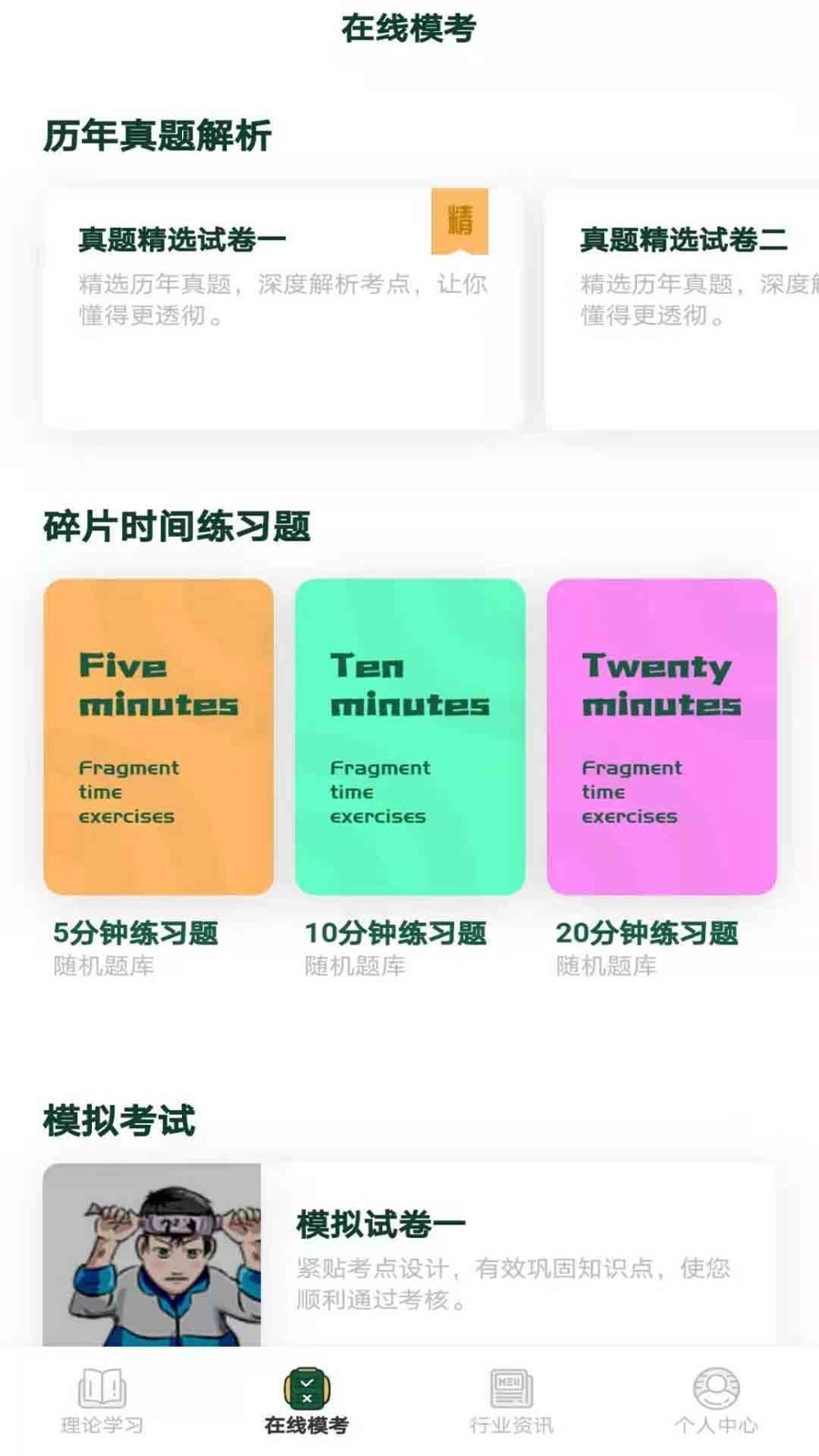Open the 理论学习 book icon
819x1456 pixels.
click(100, 1385)
